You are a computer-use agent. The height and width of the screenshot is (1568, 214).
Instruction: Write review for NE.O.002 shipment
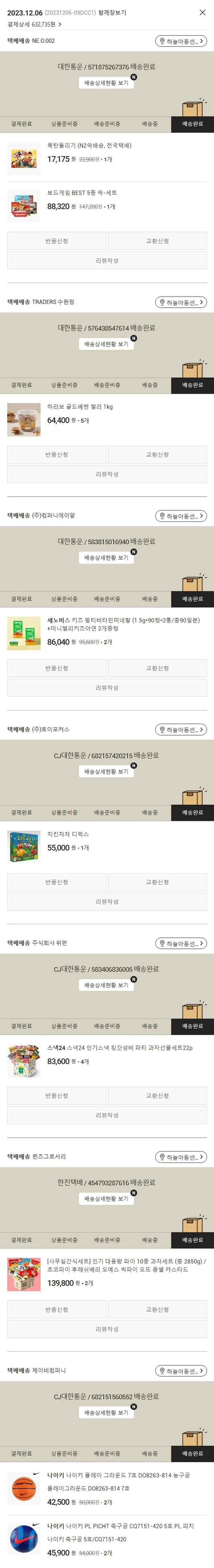[x=107, y=261]
